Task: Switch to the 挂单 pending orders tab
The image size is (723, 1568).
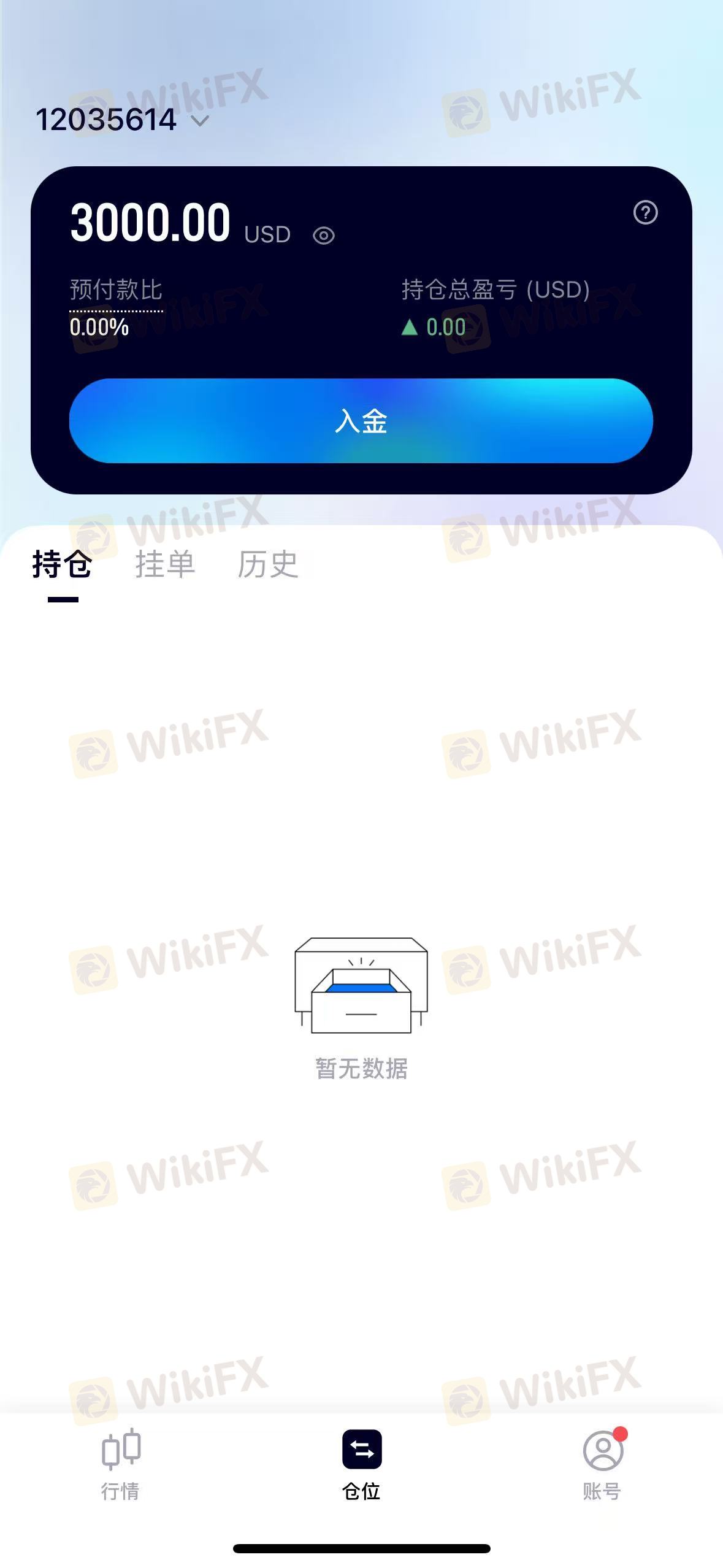Action: coord(165,564)
